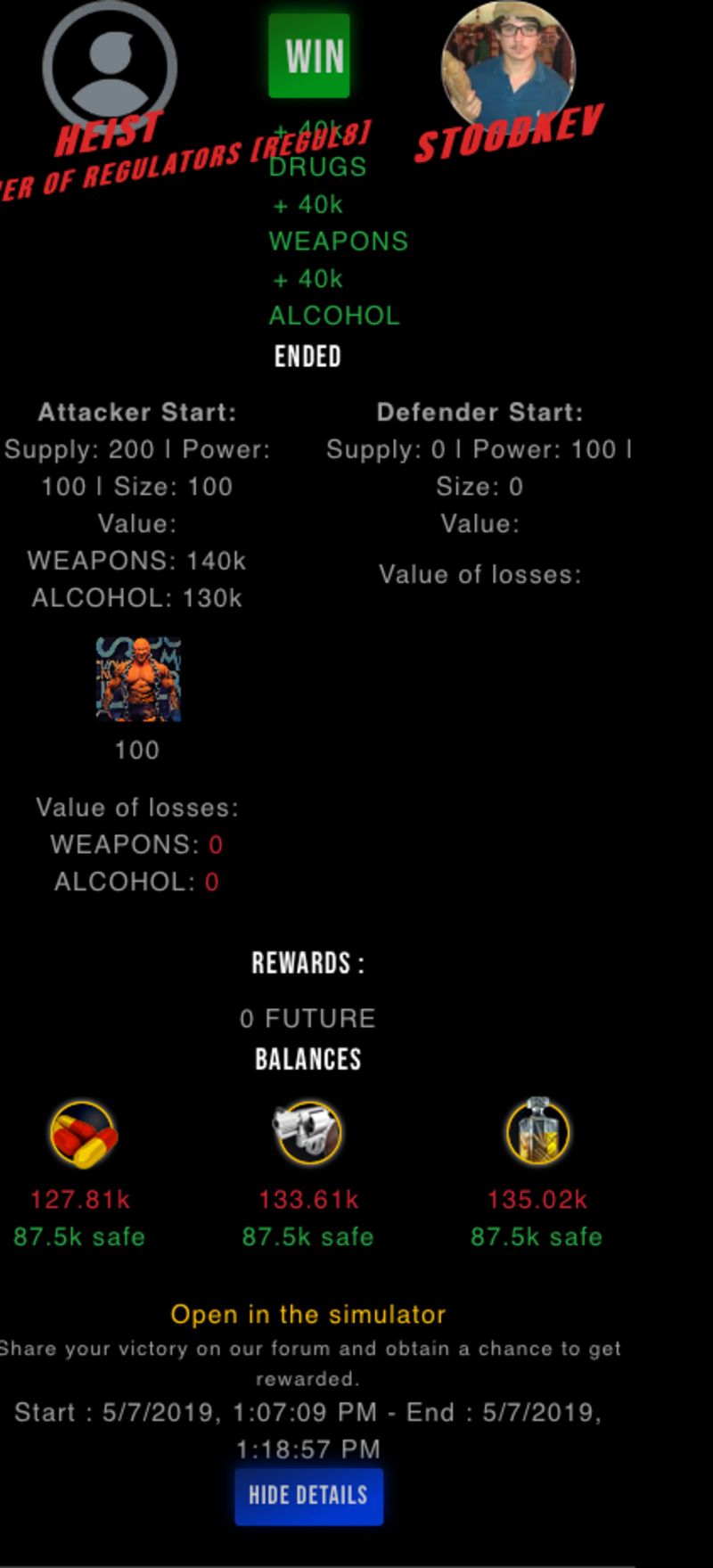Open this fight in the simulator

pos(307,1314)
